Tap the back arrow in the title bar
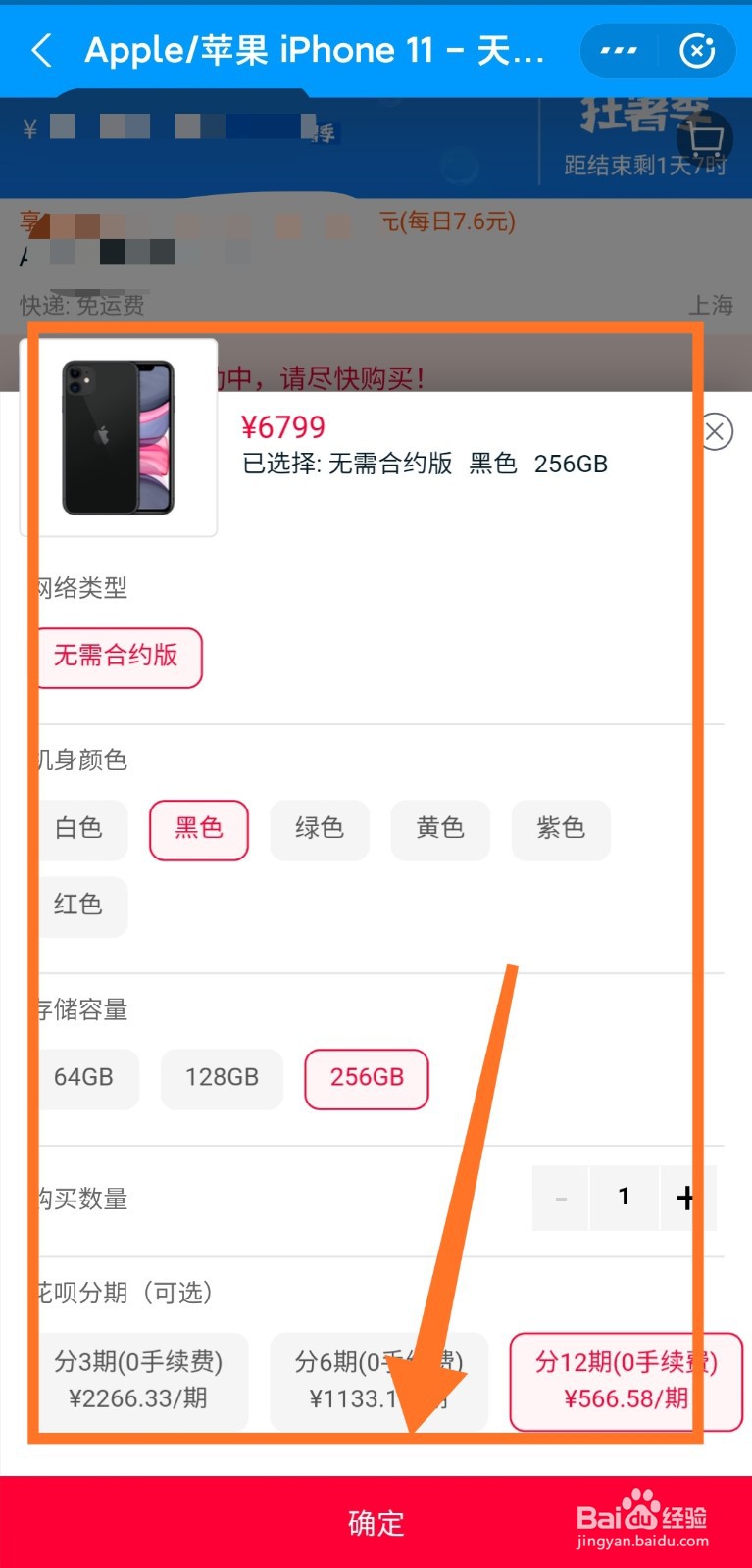Screen dimensions: 752x1568 click(41, 51)
